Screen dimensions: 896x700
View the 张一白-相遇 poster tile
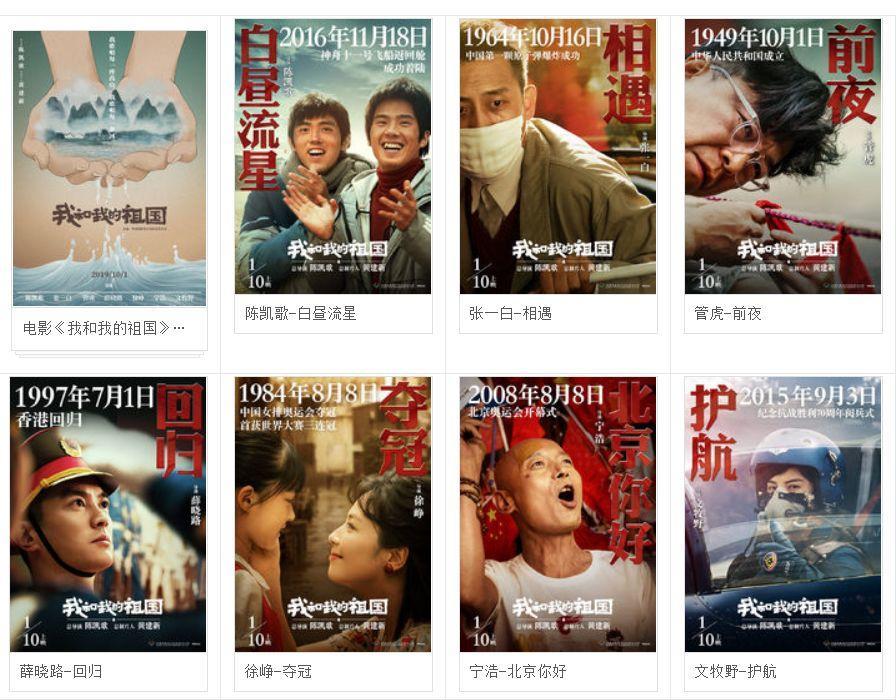(x=558, y=156)
